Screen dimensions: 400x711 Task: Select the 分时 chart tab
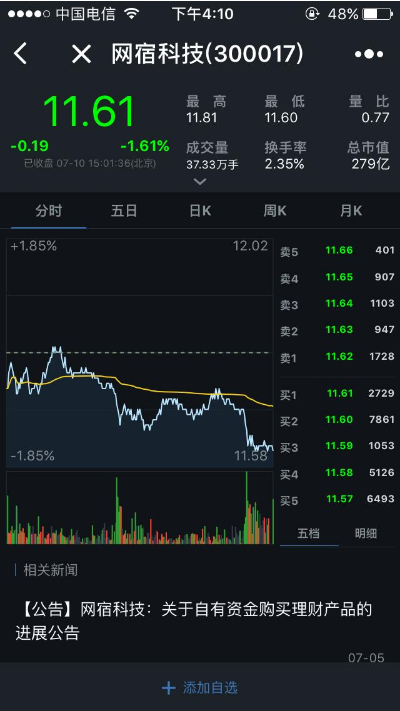49,211
